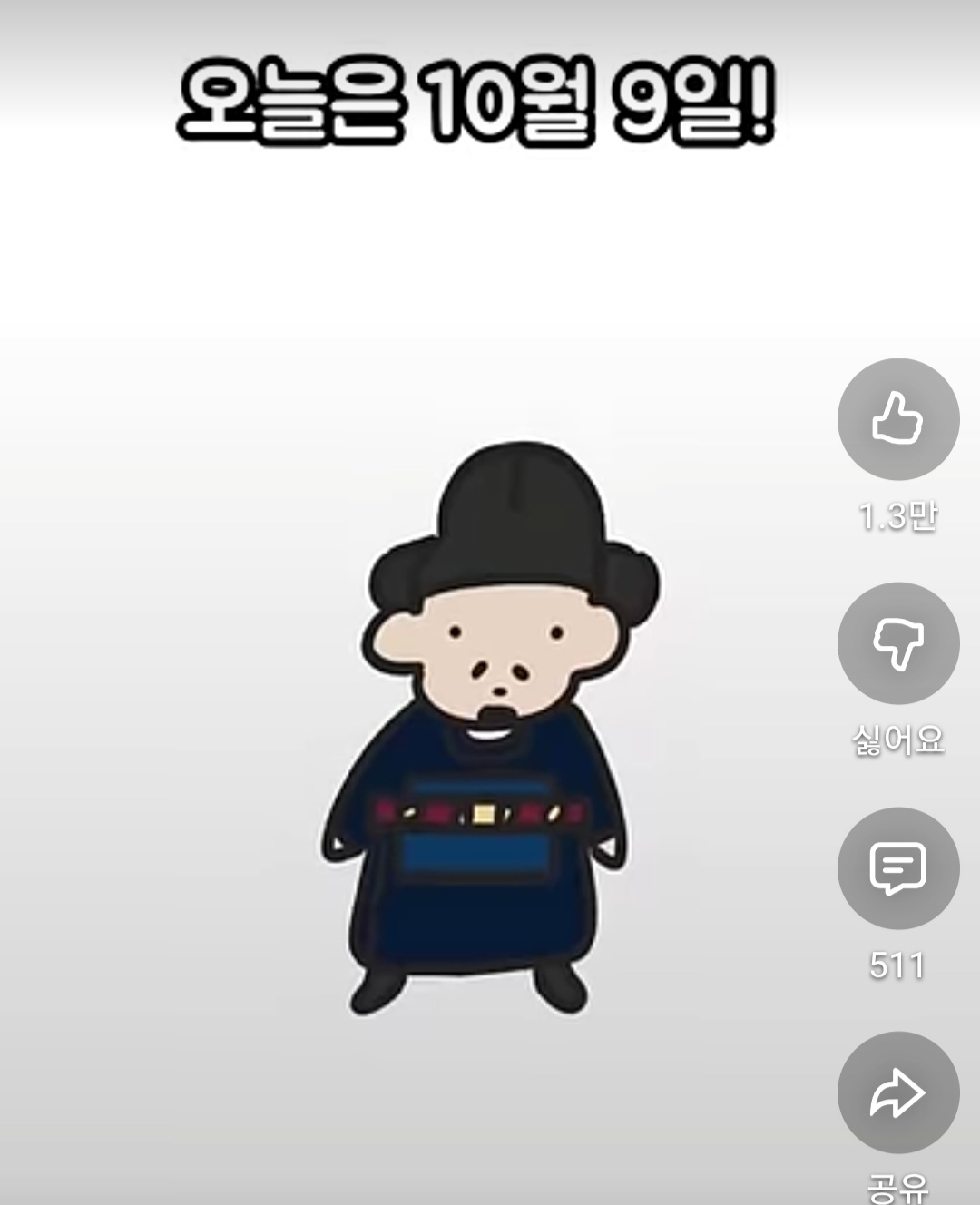The image size is (980, 1205).
Task: Open the share options panel
Action: (x=897, y=1092)
